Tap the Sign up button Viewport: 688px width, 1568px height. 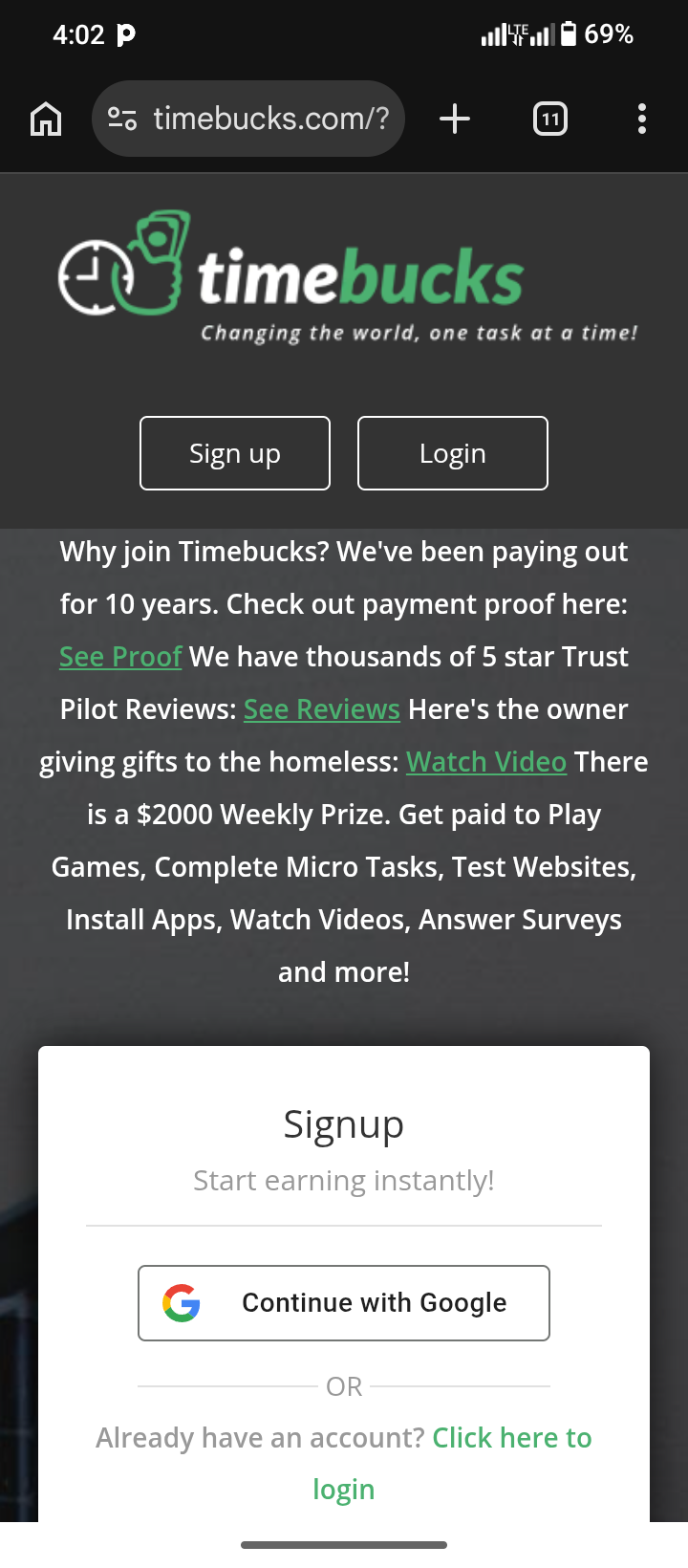coord(235,453)
